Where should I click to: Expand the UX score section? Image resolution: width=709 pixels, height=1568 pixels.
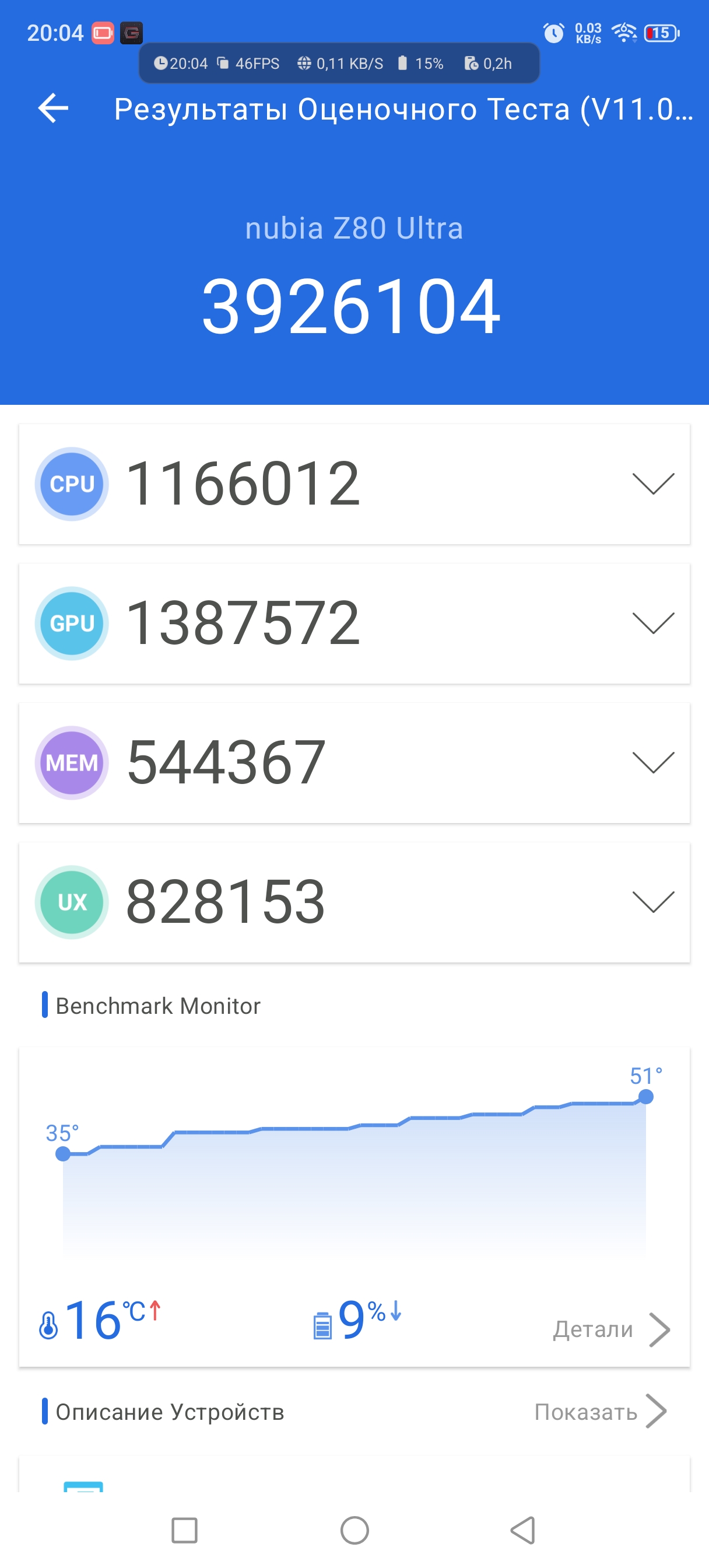(x=653, y=902)
